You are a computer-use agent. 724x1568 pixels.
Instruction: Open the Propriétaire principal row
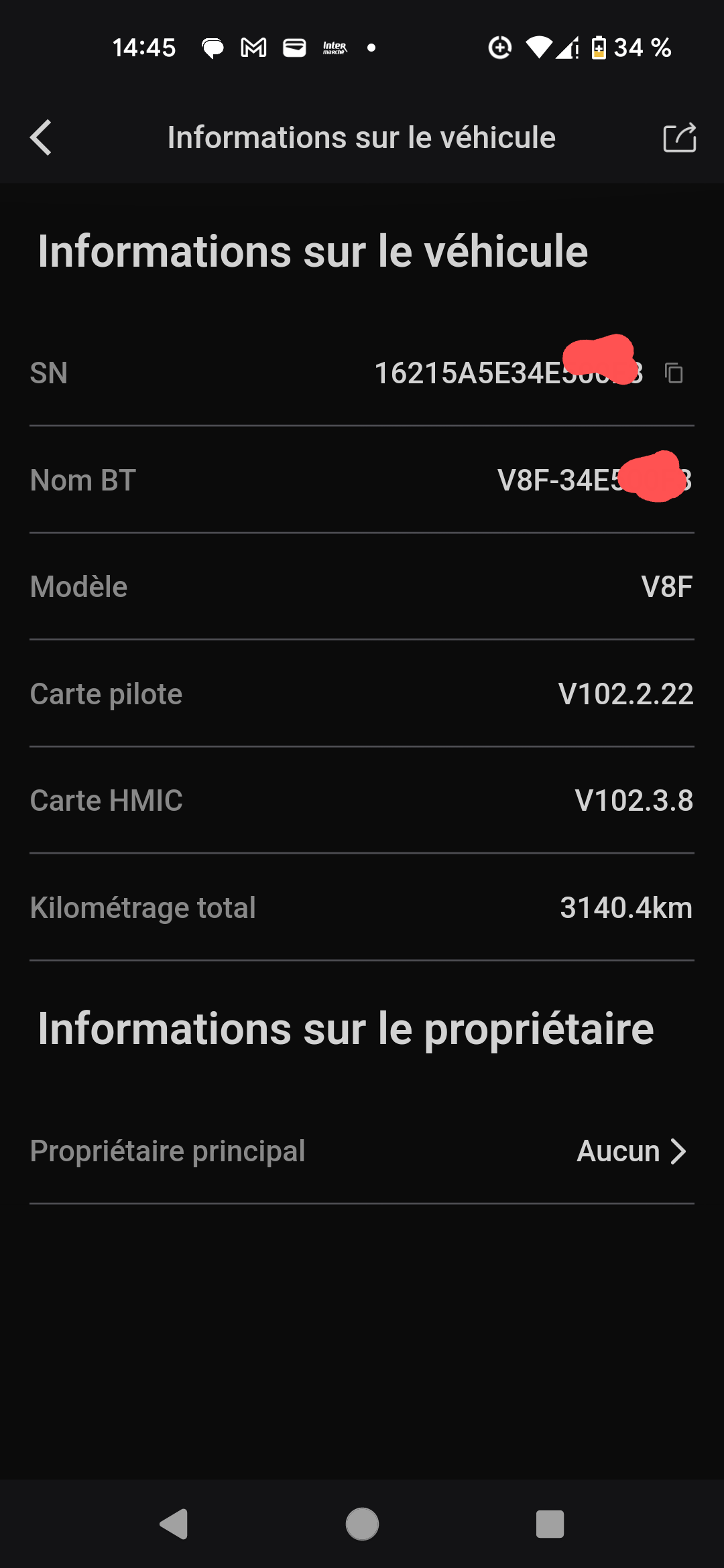coord(362,1151)
